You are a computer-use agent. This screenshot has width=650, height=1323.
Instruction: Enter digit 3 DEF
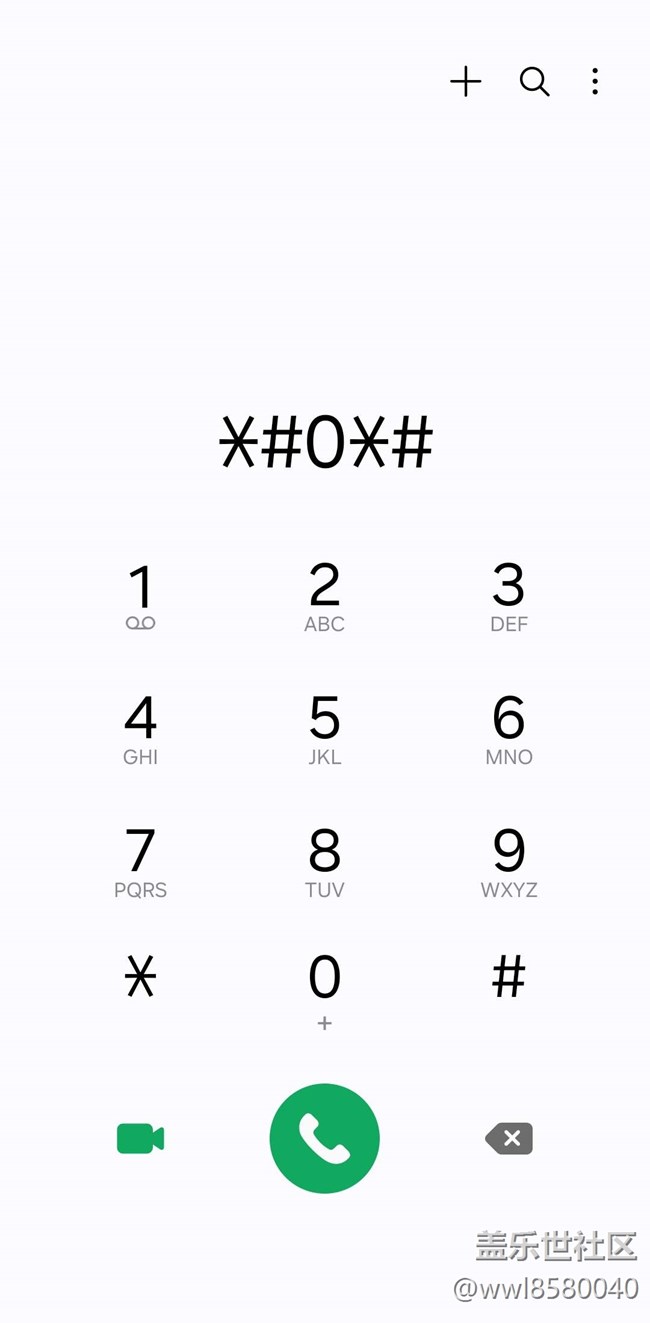click(508, 597)
